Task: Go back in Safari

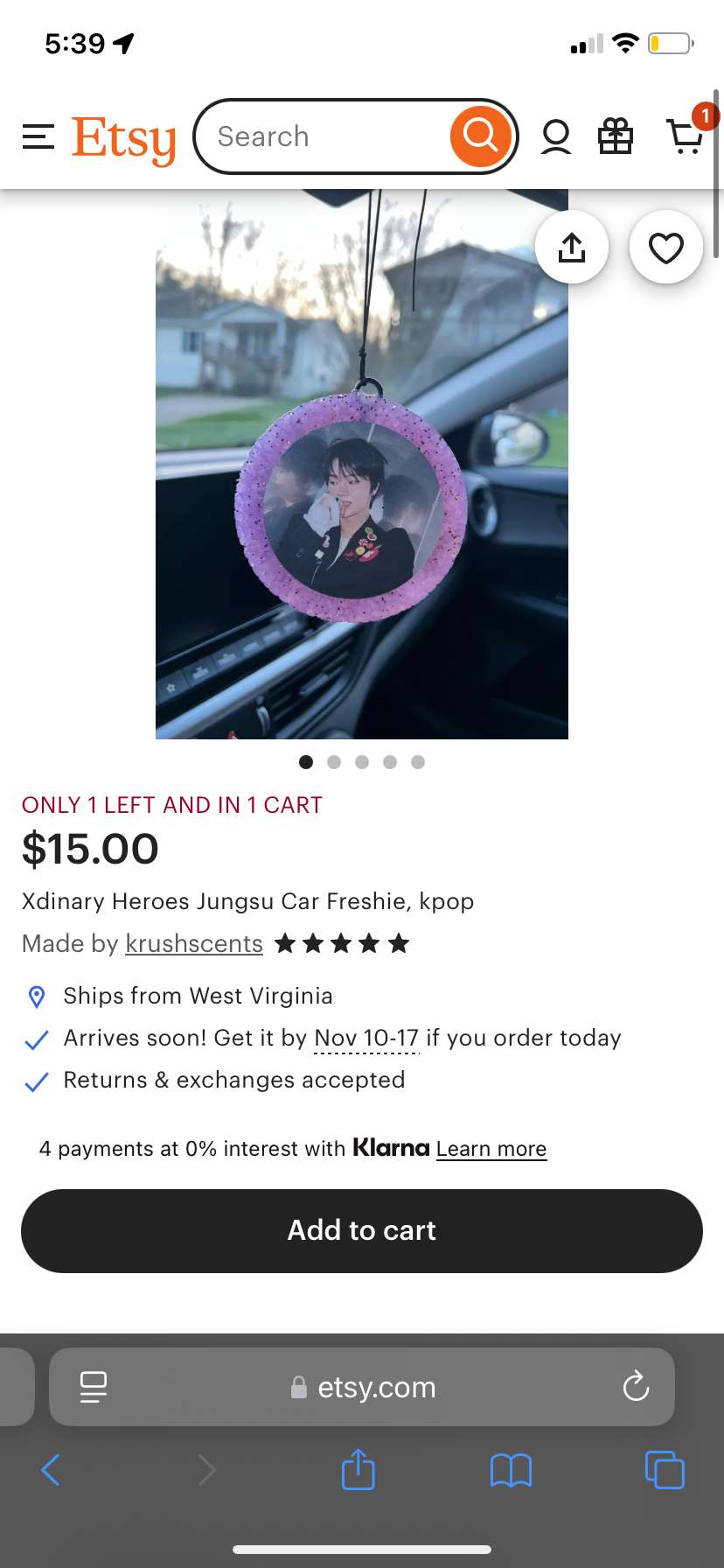Action: point(51,1470)
